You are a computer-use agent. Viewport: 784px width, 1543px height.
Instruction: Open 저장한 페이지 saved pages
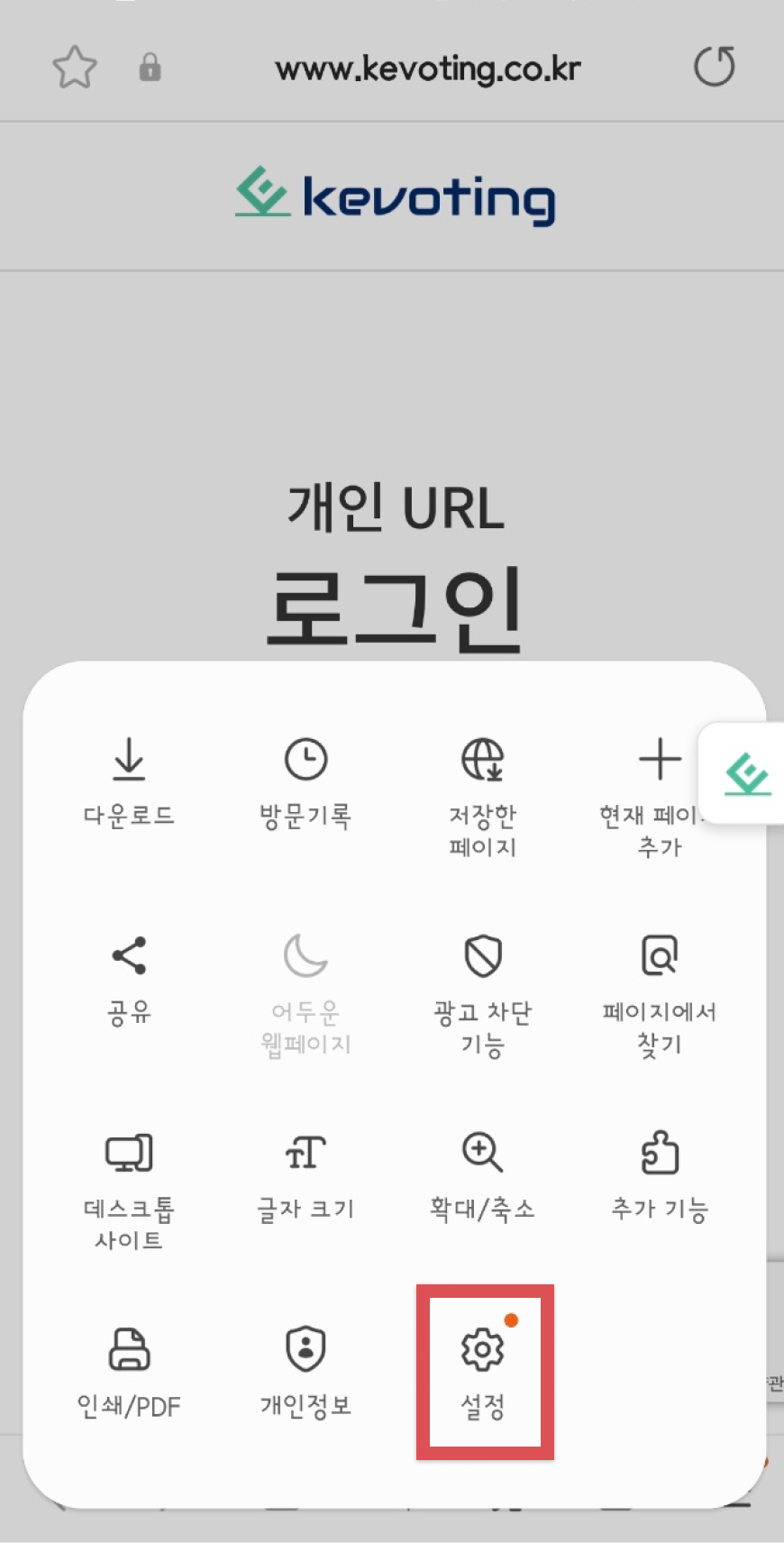[483, 795]
